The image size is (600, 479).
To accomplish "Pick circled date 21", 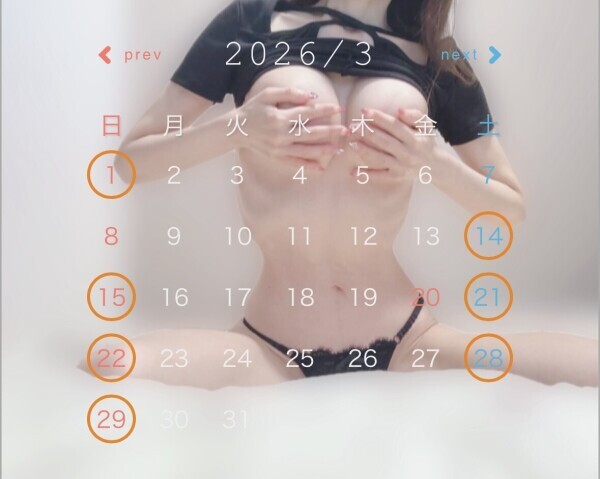I will [x=488, y=297].
